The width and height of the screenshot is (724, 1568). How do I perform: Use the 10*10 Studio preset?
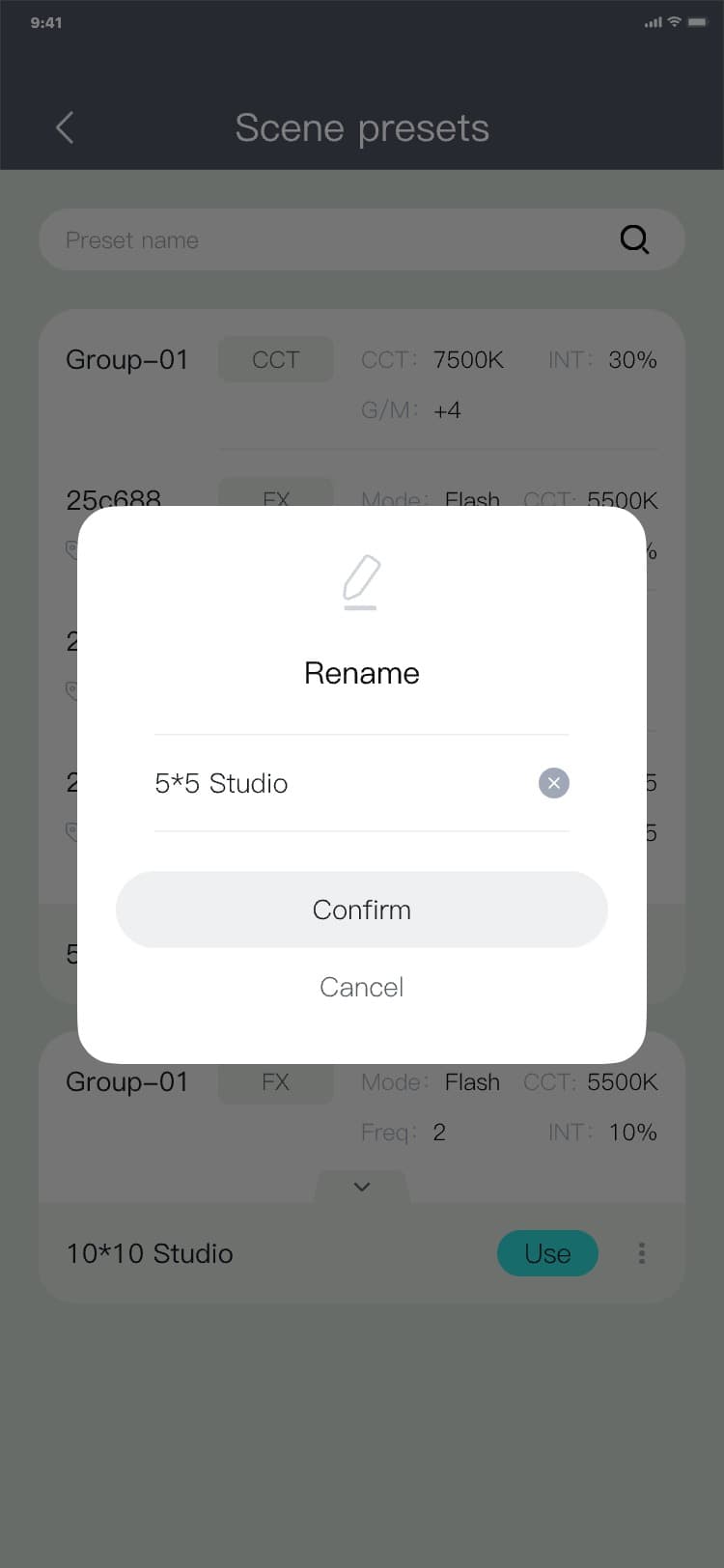pos(547,1253)
